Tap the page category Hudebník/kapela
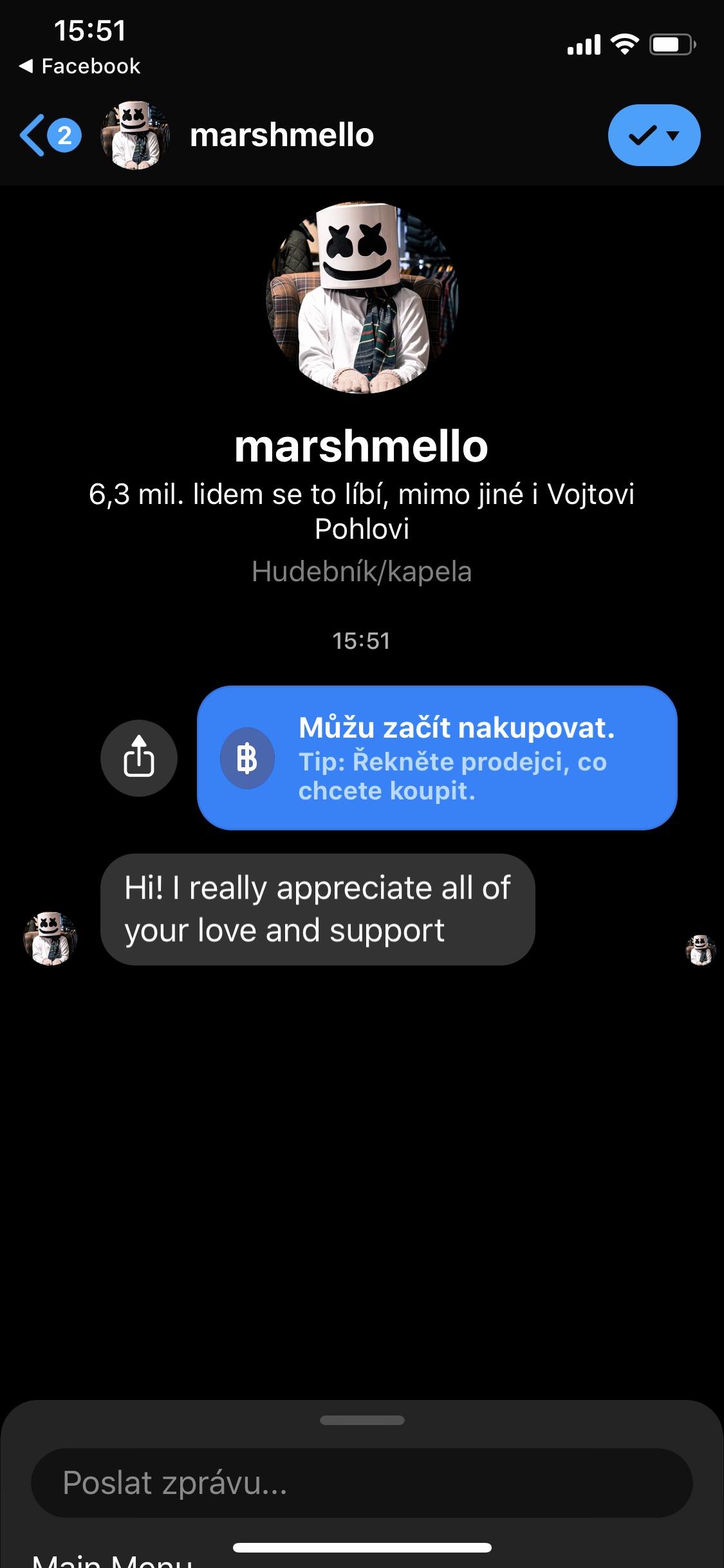The image size is (724, 1568). pos(362,572)
